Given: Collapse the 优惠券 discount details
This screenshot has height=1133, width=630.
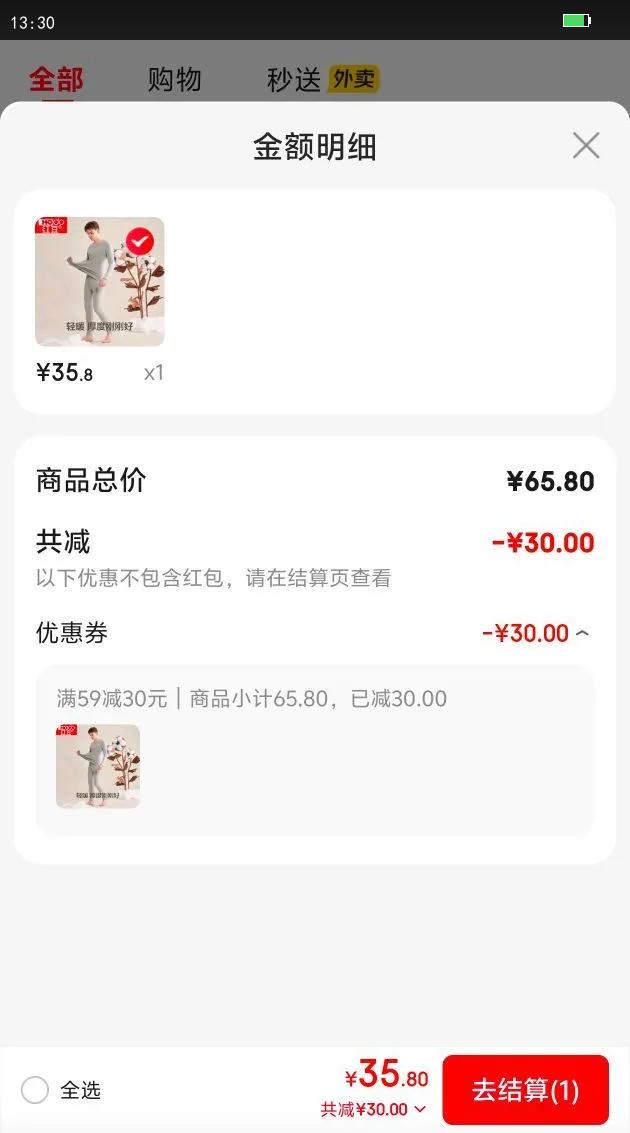Looking at the screenshot, I should tap(583, 634).
